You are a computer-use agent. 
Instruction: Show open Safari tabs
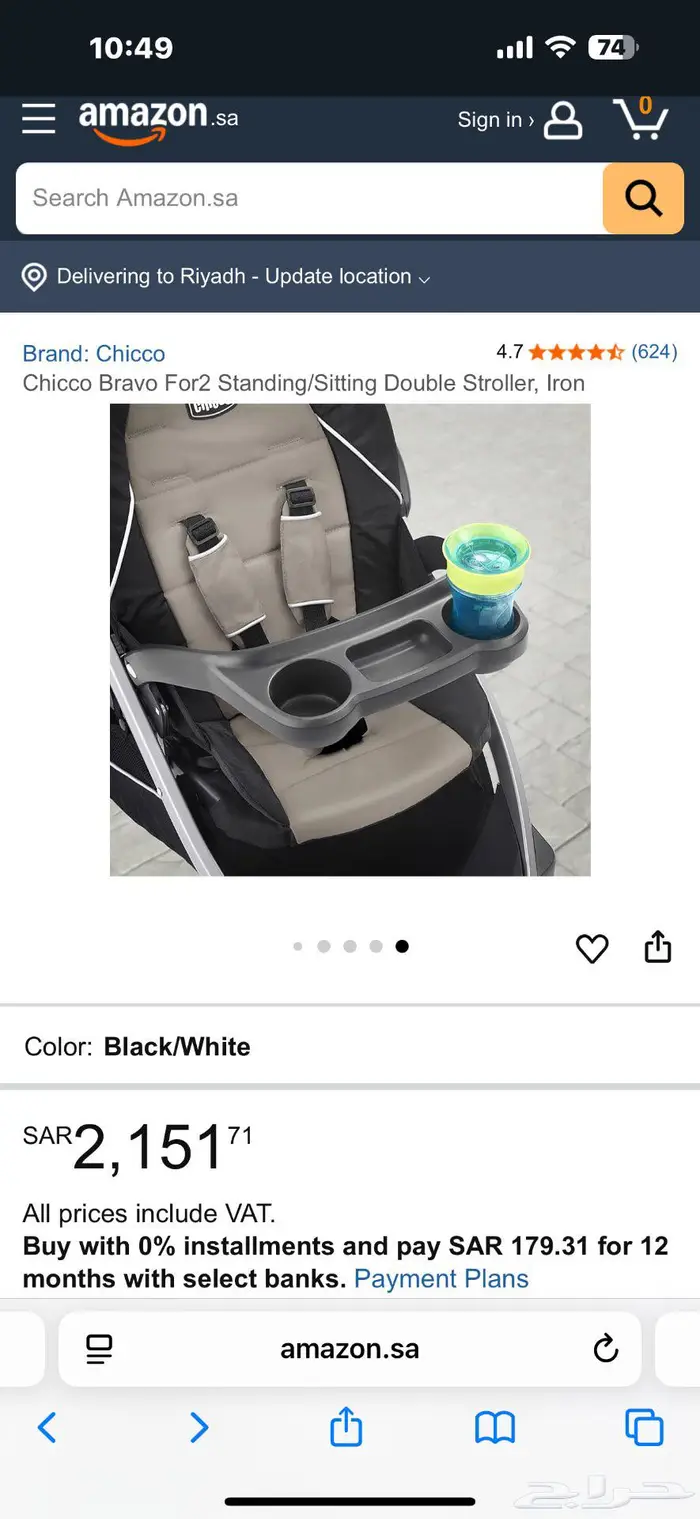[x=643, y=1427]
